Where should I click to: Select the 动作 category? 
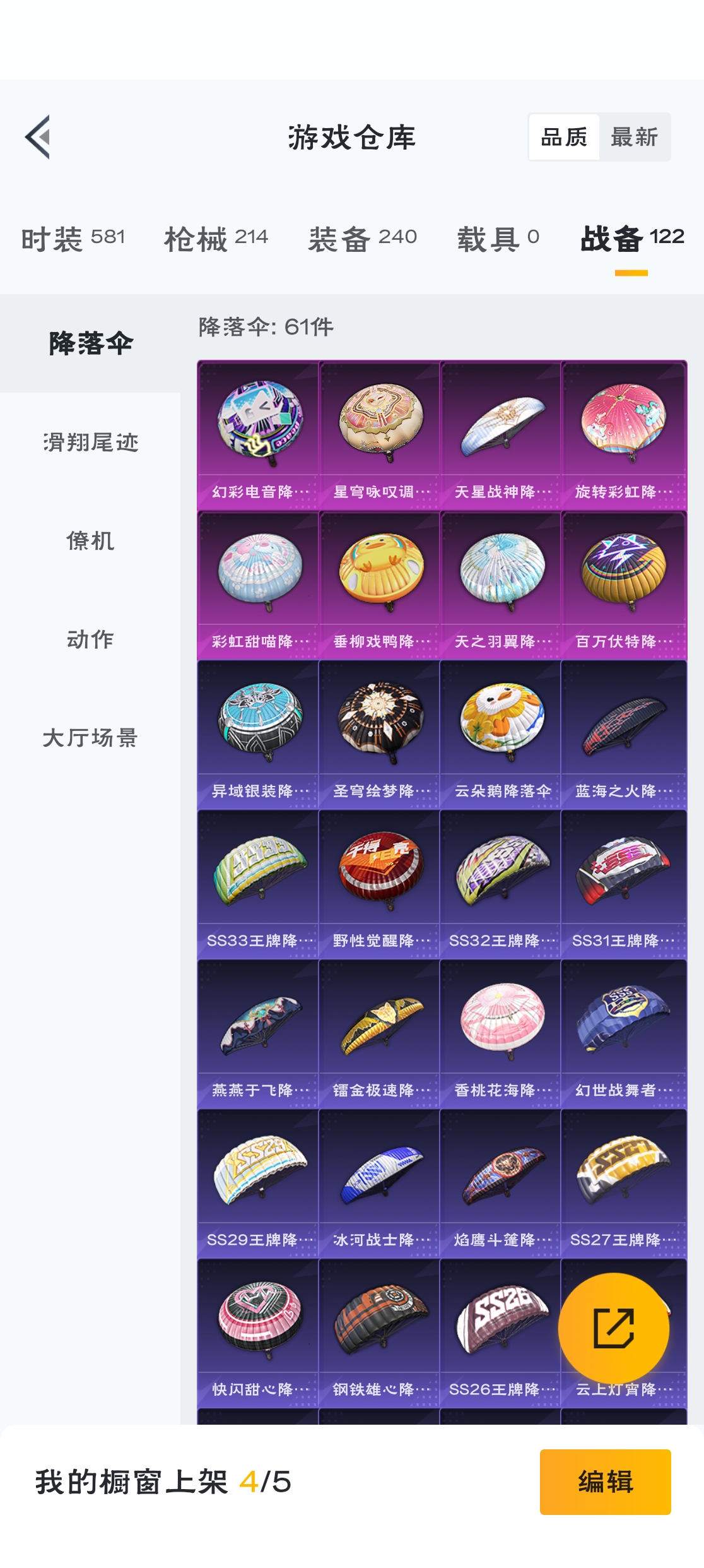[x=90, y=639]
